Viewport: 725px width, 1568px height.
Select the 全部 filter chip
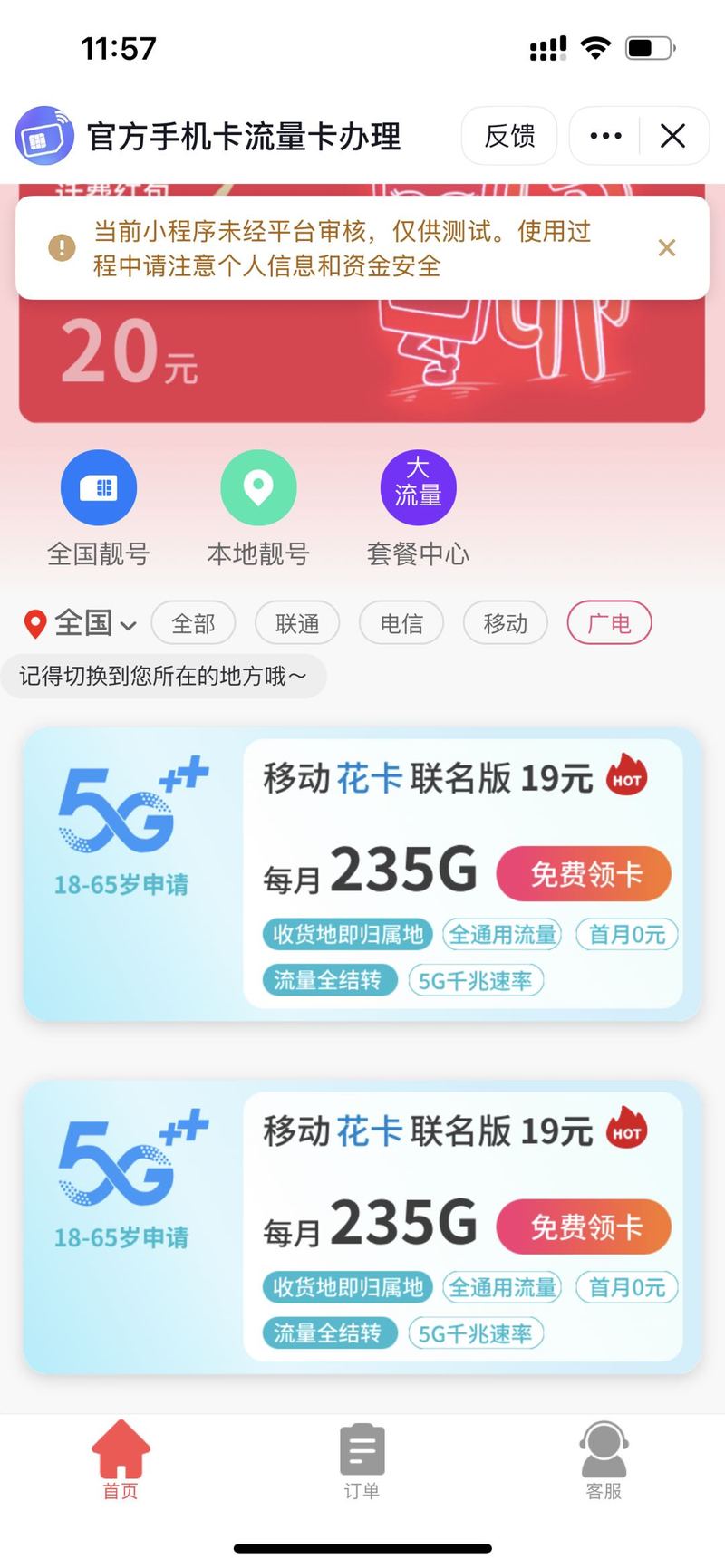pyautogui.click(x=193, y=623)
